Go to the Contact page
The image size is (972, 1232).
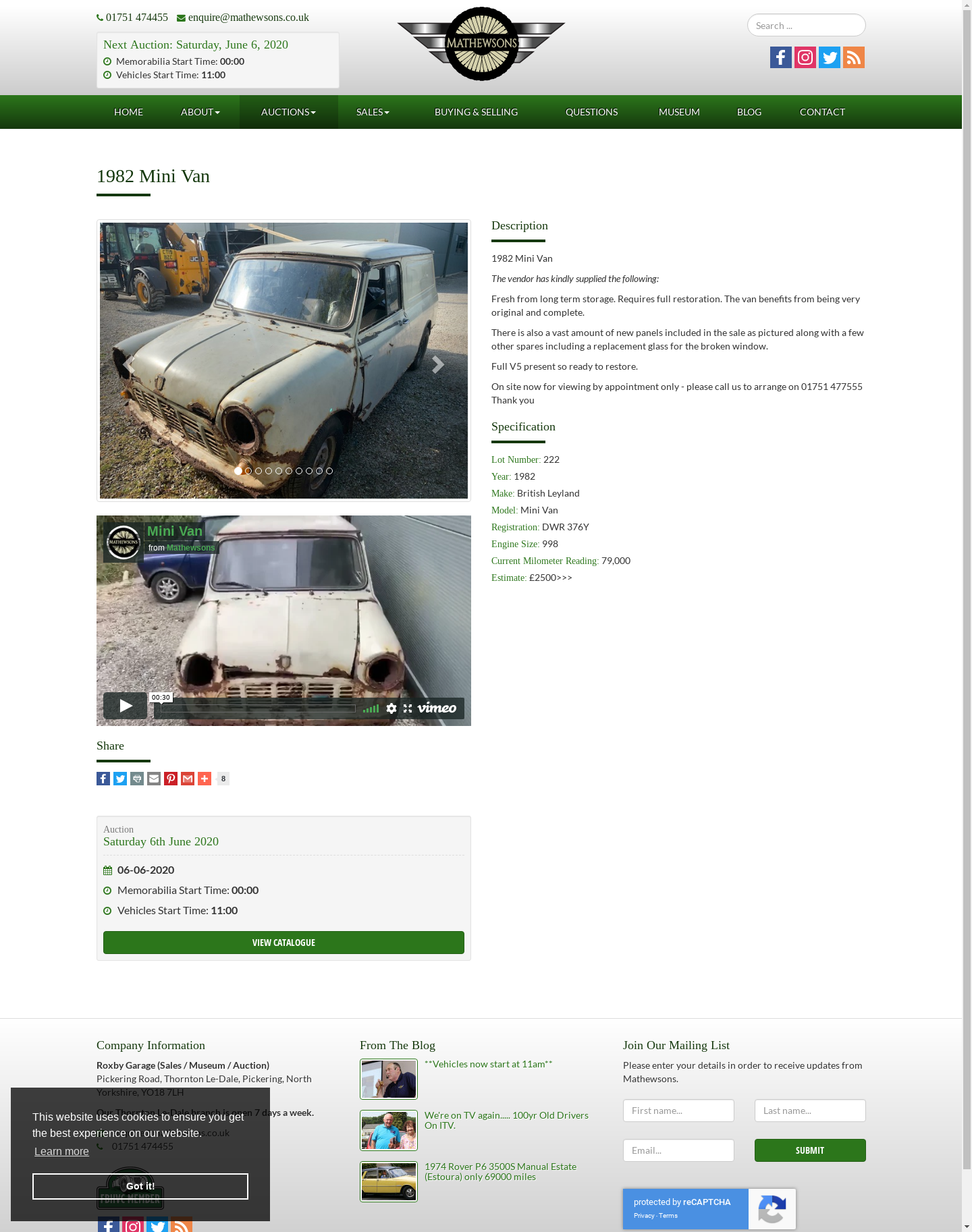pyautogui.click(x=822, y=112)
